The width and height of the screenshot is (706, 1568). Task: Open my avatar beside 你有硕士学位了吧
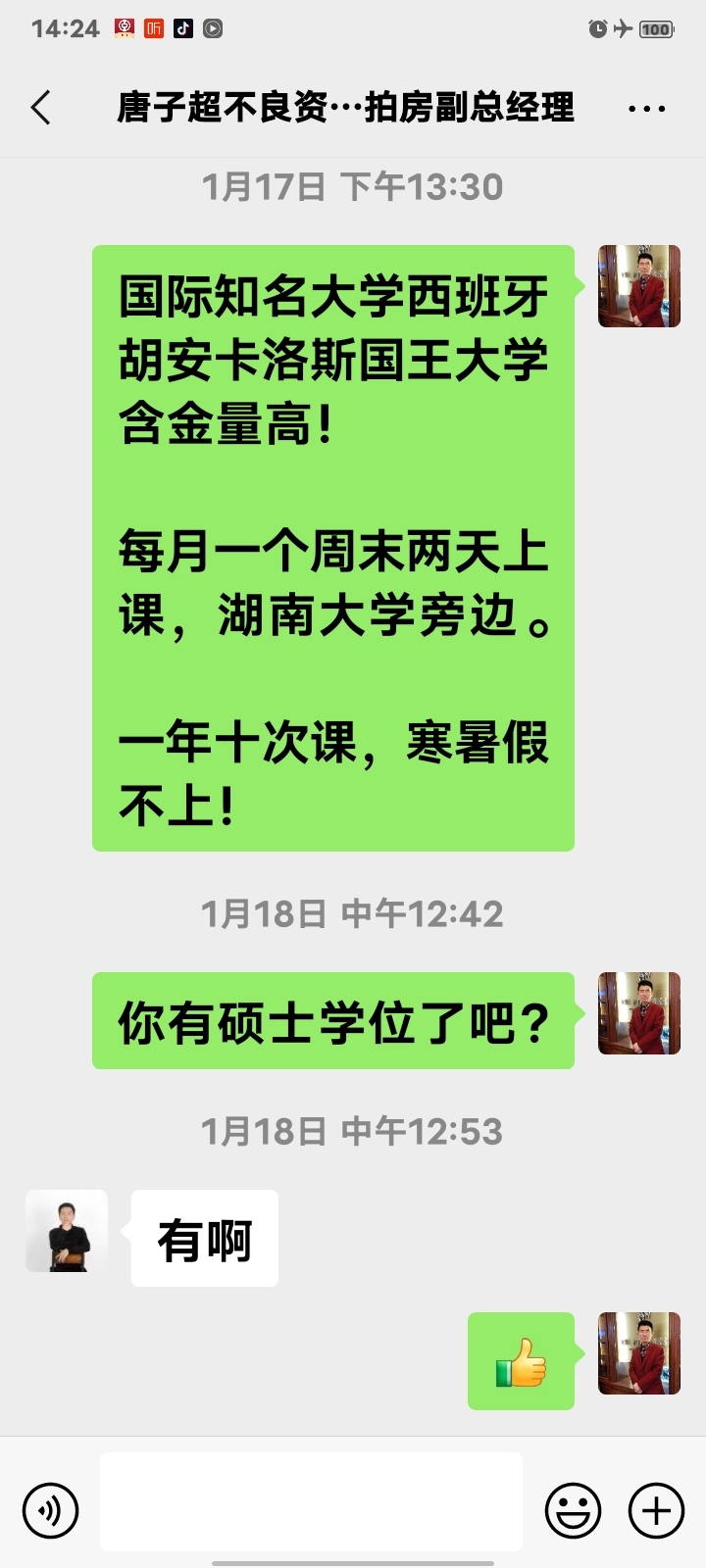(639, 1013)
